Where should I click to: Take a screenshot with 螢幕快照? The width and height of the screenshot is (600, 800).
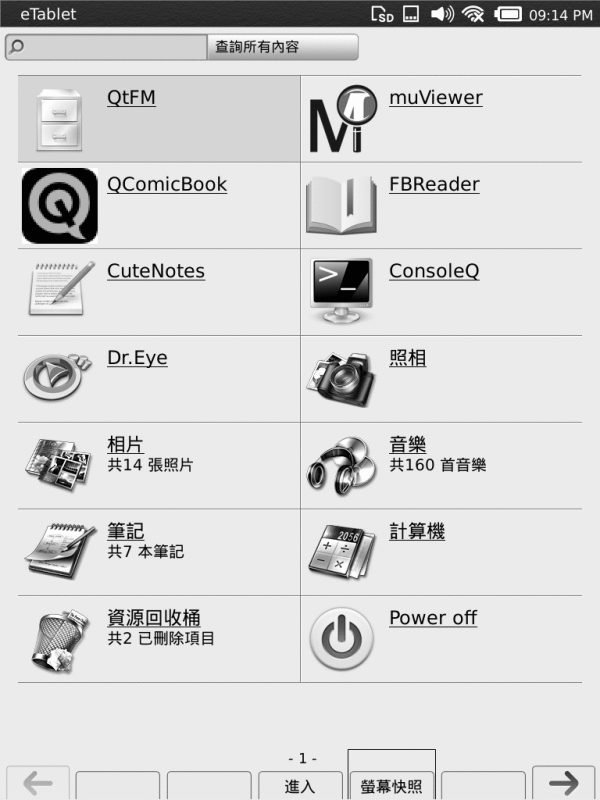point(391,786)
